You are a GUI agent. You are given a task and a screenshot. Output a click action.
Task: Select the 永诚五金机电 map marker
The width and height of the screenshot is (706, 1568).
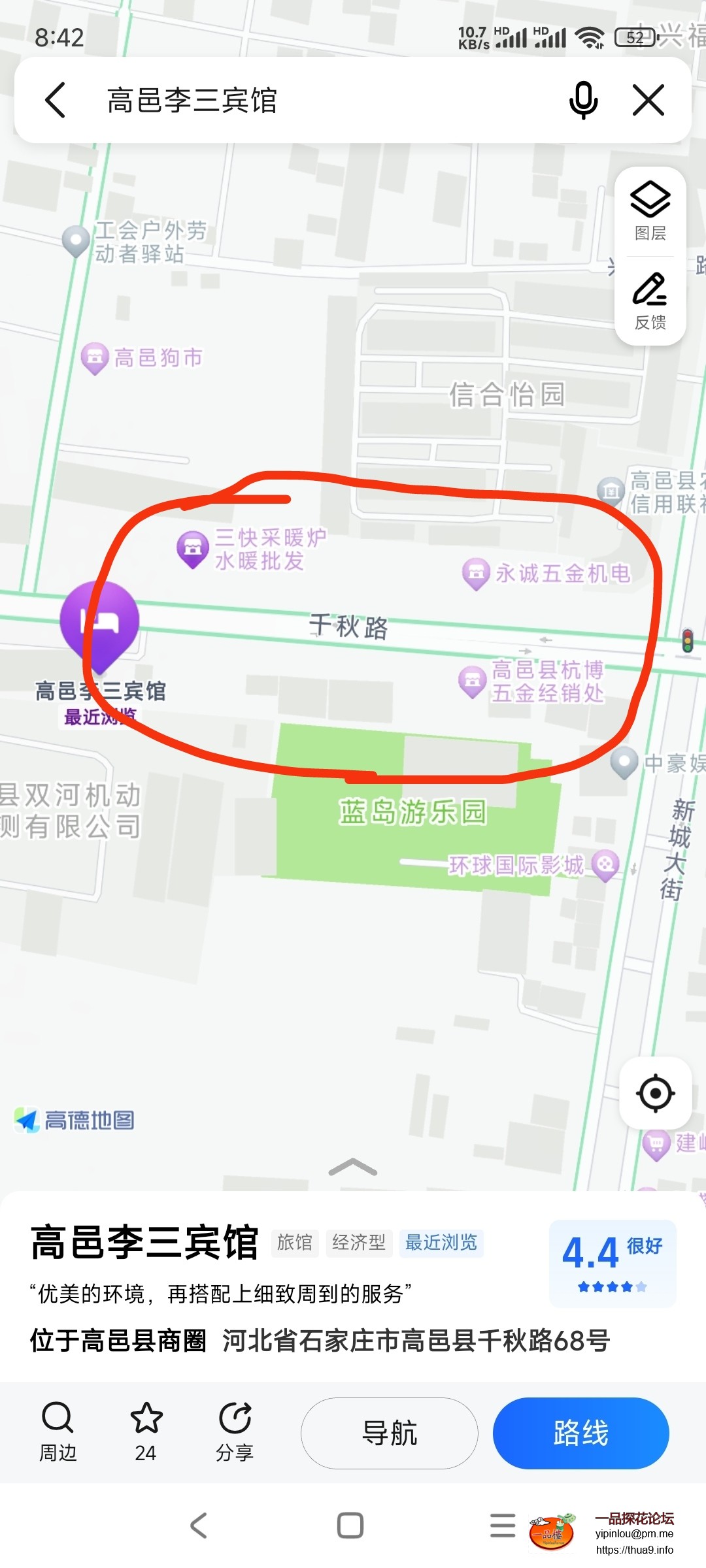point(476,573)
